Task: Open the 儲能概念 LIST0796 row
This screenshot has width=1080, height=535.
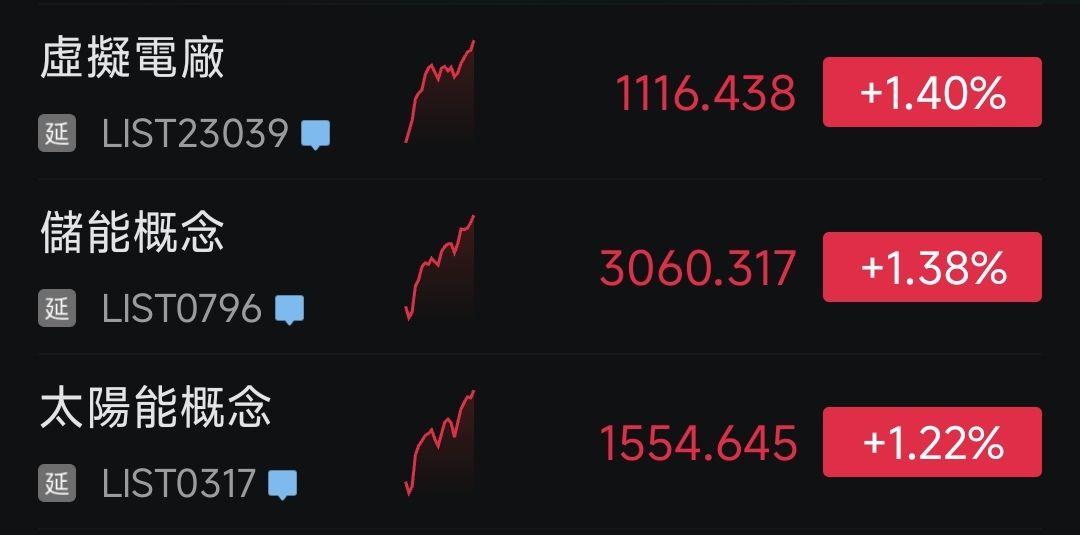Action: click(540, 267)
